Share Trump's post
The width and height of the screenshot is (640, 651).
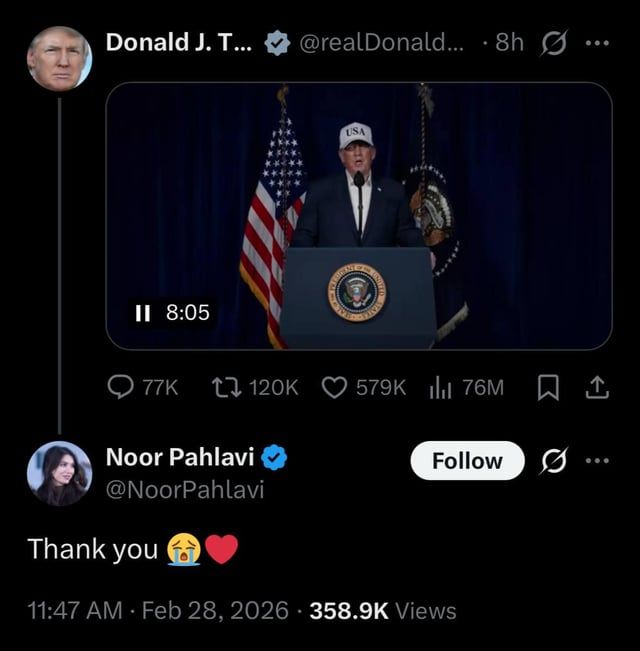tap(596, 387)
